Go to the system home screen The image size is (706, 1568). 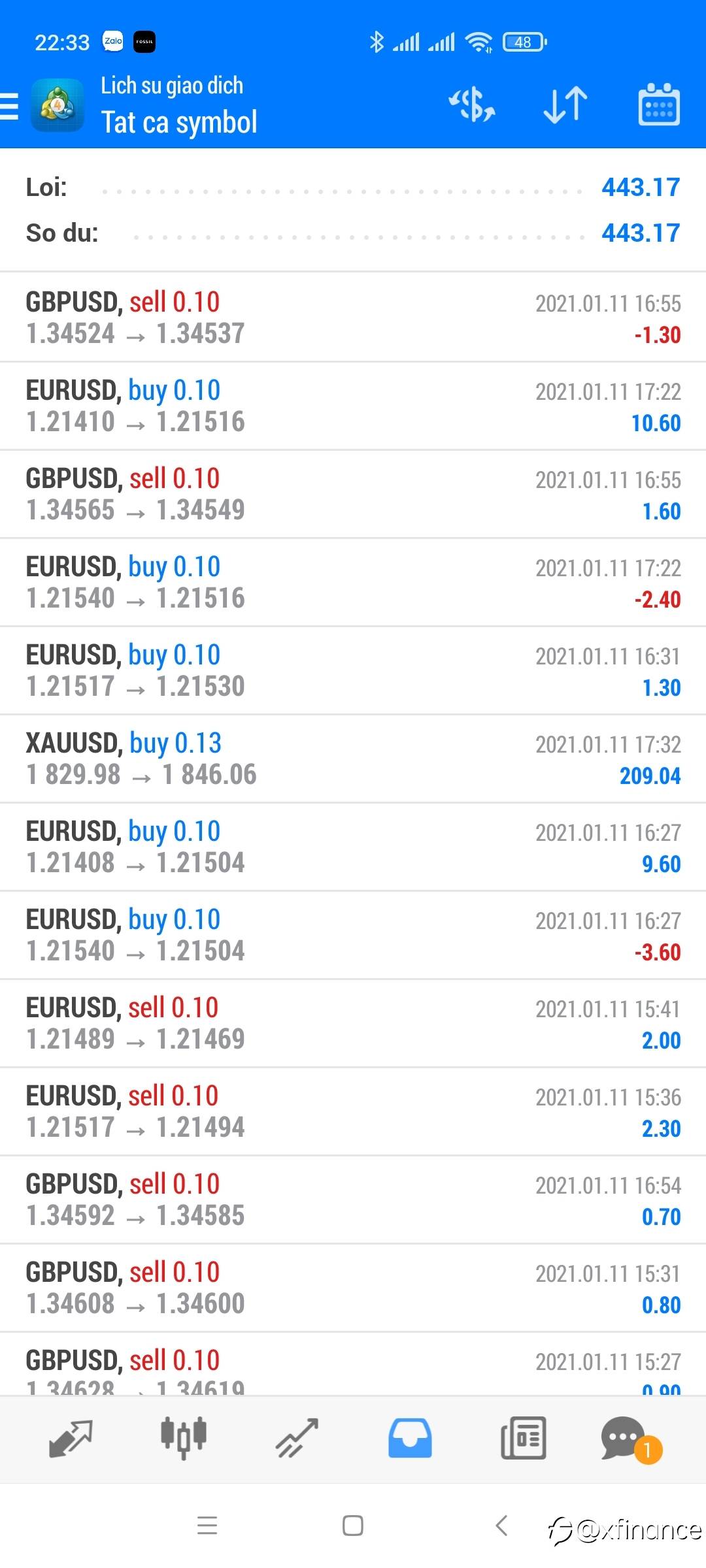[353, 1526]
